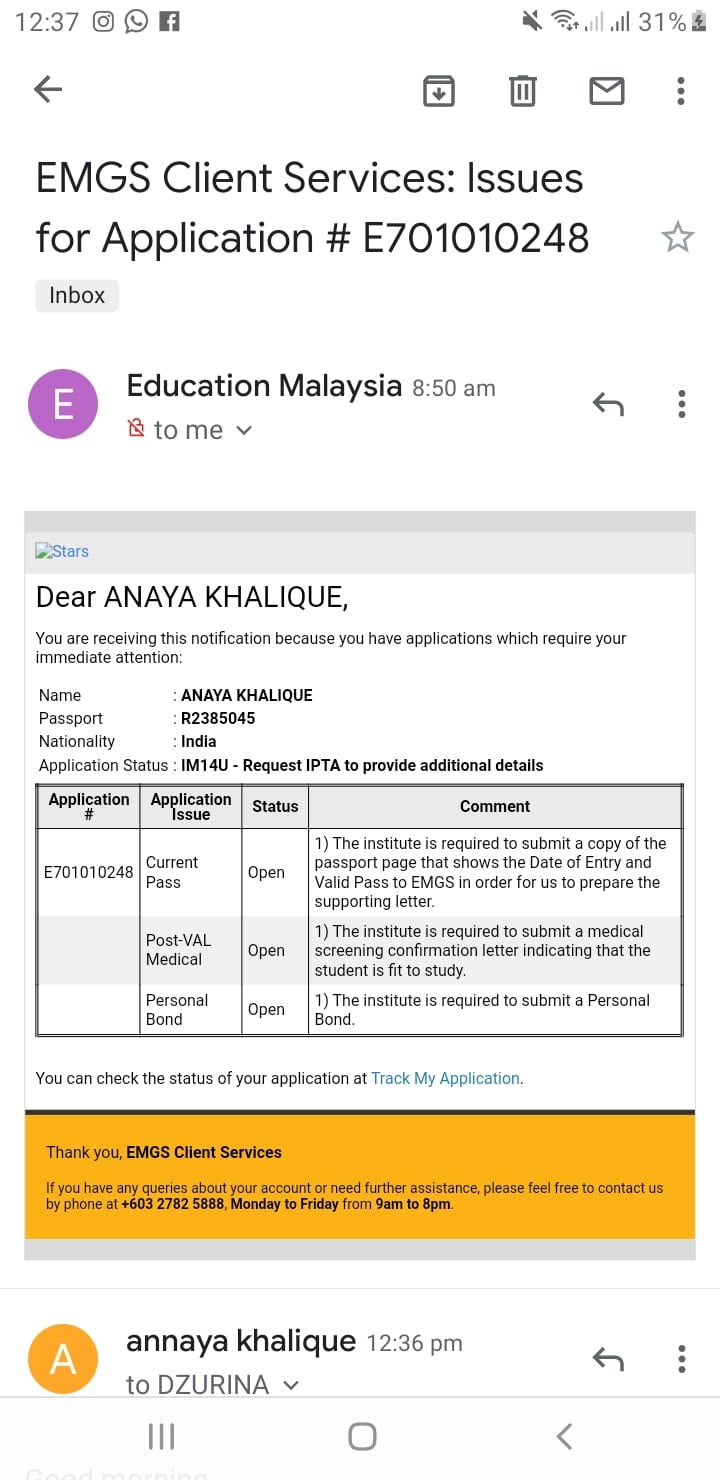Viewport: 720px width, 1480px height.
Task: Reply to Education Malaysia's message
Action: (x=608, y=404)
